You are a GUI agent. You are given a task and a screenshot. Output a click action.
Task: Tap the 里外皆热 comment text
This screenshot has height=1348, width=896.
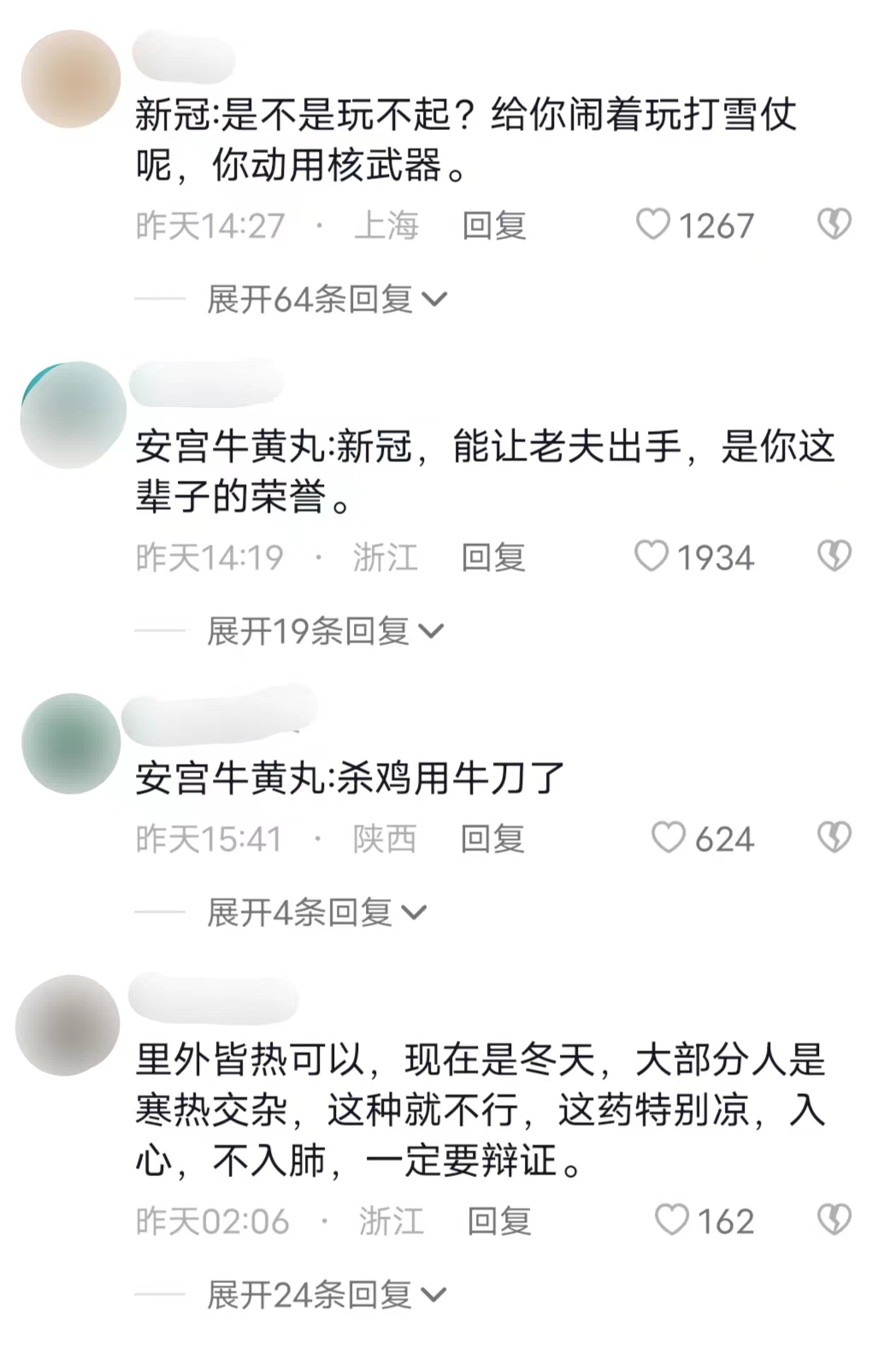pos(479,1103)
